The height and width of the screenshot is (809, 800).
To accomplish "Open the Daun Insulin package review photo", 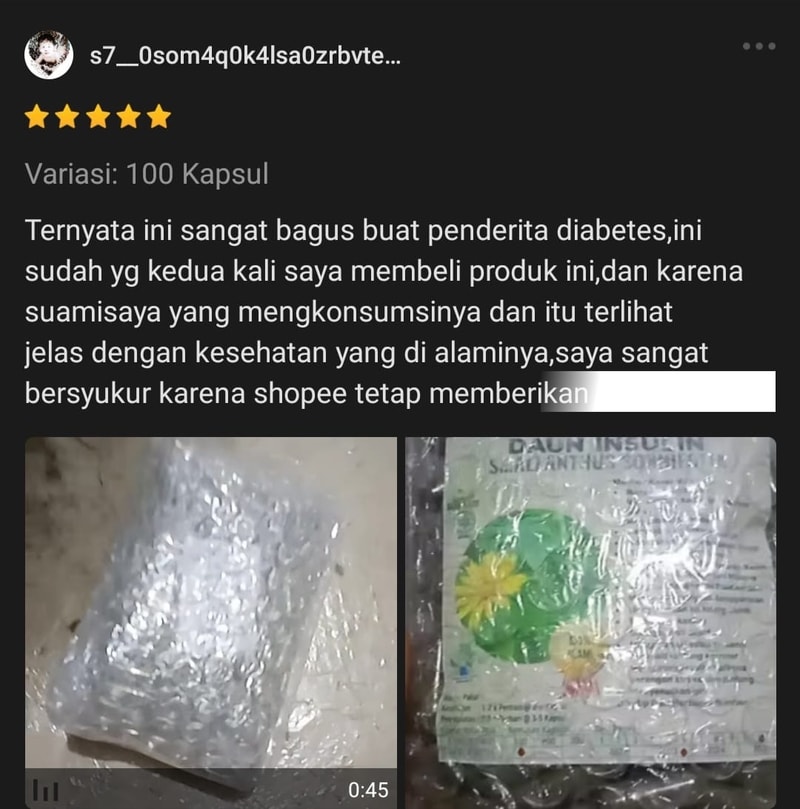I will [590, 622].
